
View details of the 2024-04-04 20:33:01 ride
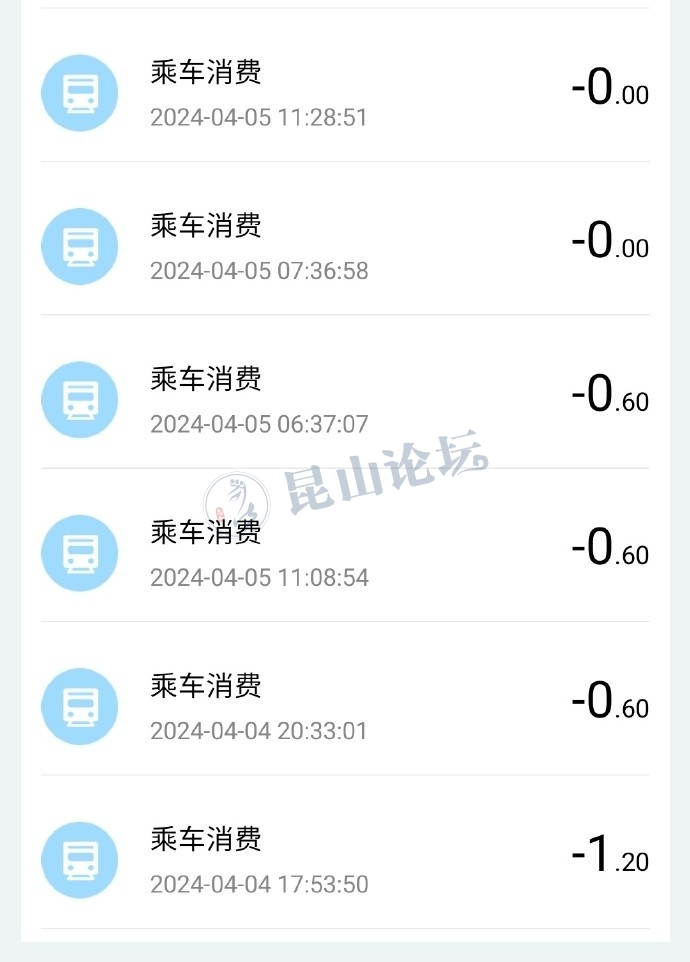344,706
